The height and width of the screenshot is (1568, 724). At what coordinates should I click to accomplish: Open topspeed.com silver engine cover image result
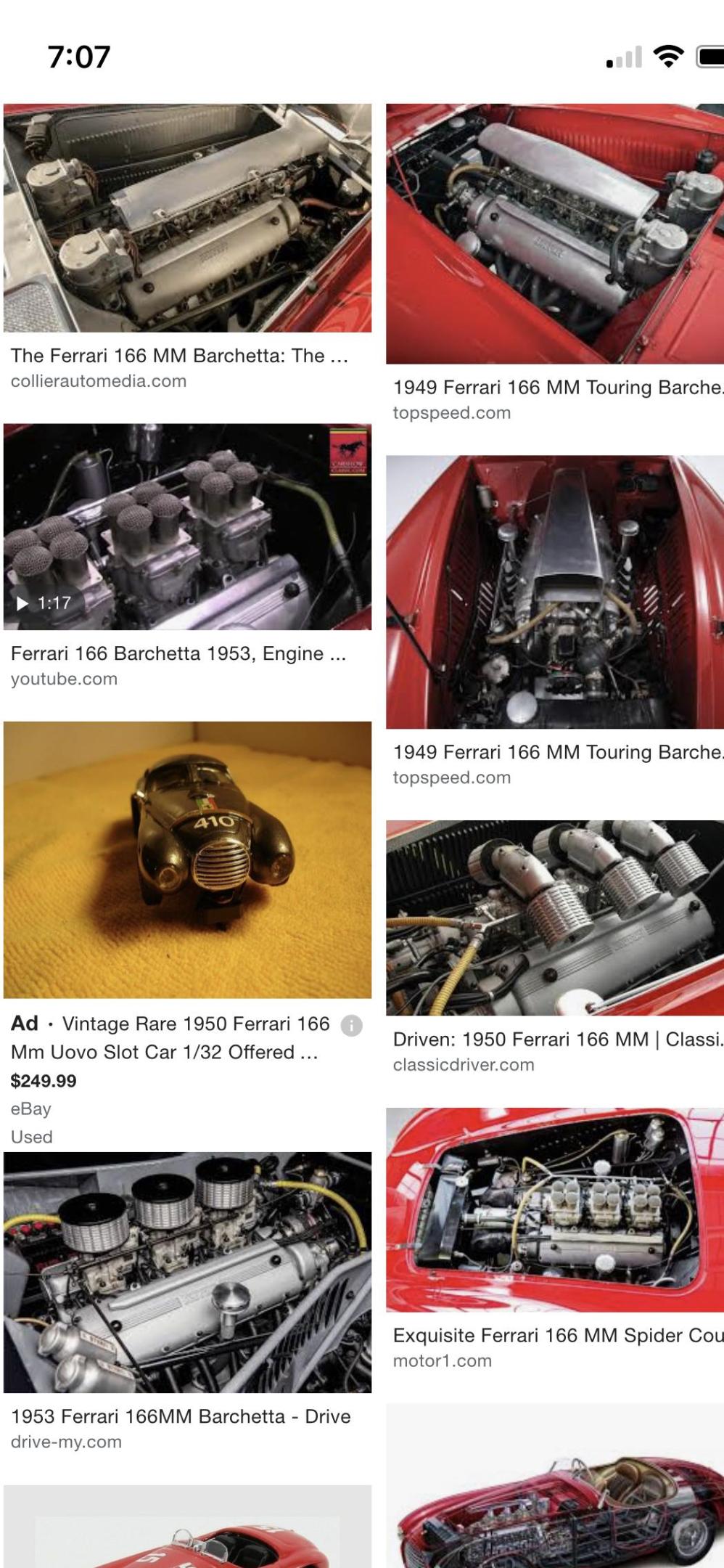tap(554, 234)
